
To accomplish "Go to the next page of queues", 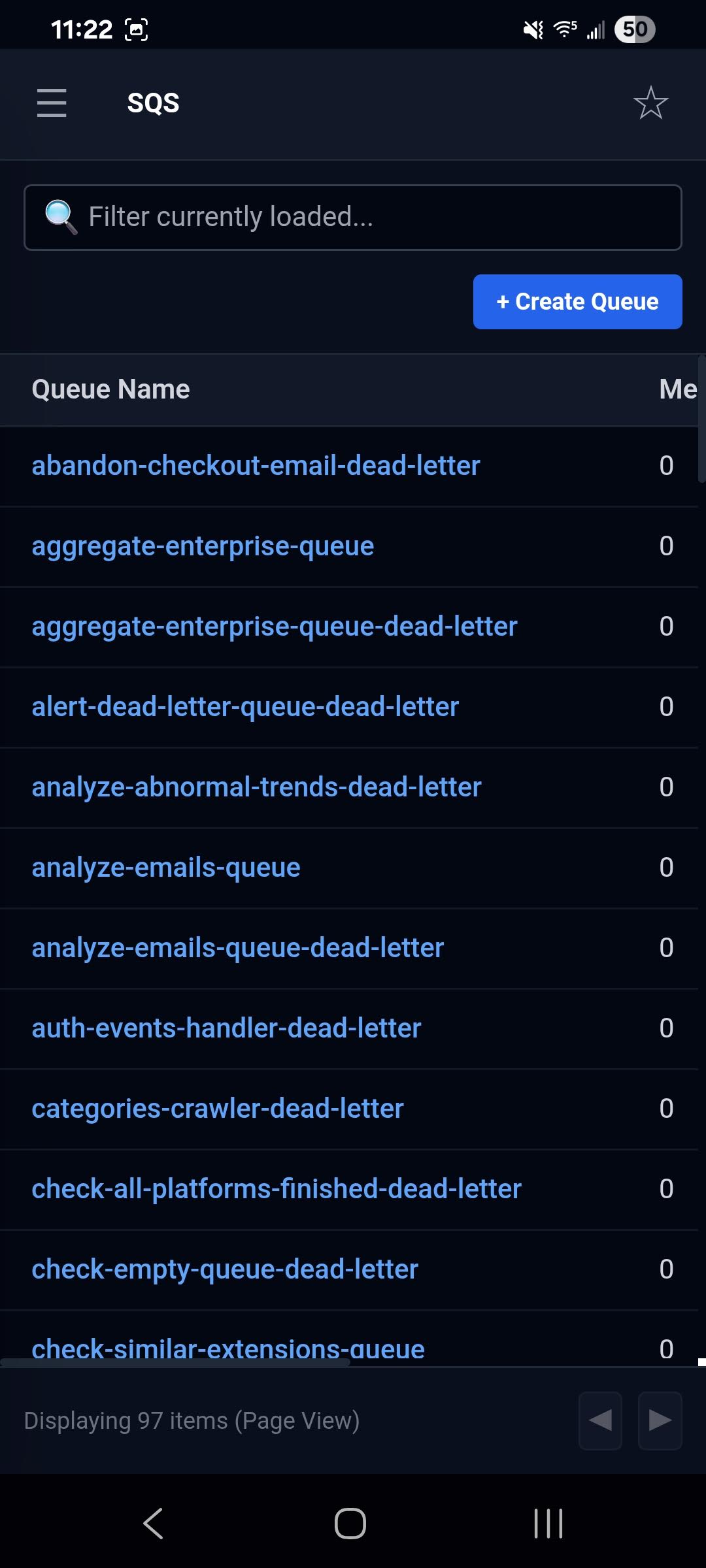I will coord(660,1420).
